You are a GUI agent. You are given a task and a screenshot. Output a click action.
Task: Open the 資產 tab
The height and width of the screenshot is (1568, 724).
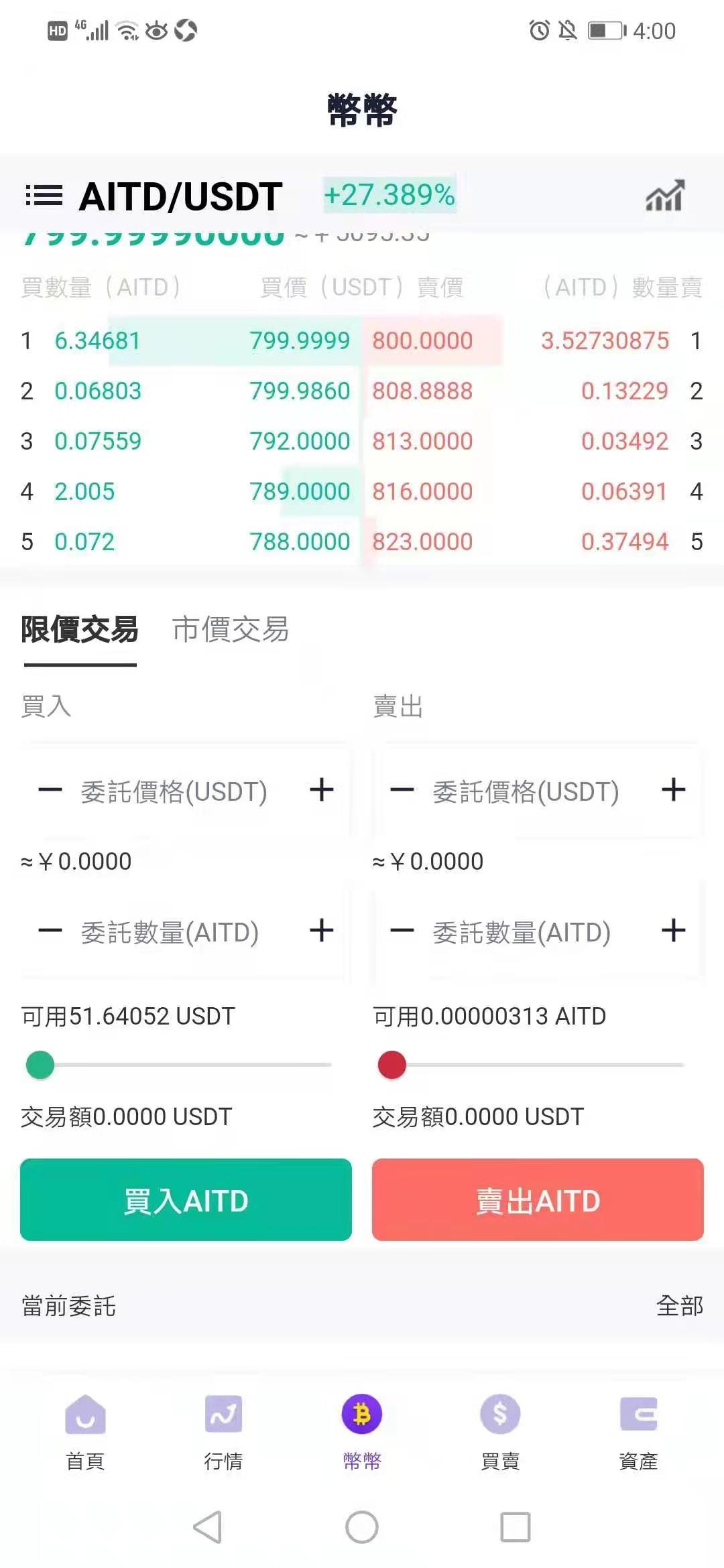point(638,1431)
